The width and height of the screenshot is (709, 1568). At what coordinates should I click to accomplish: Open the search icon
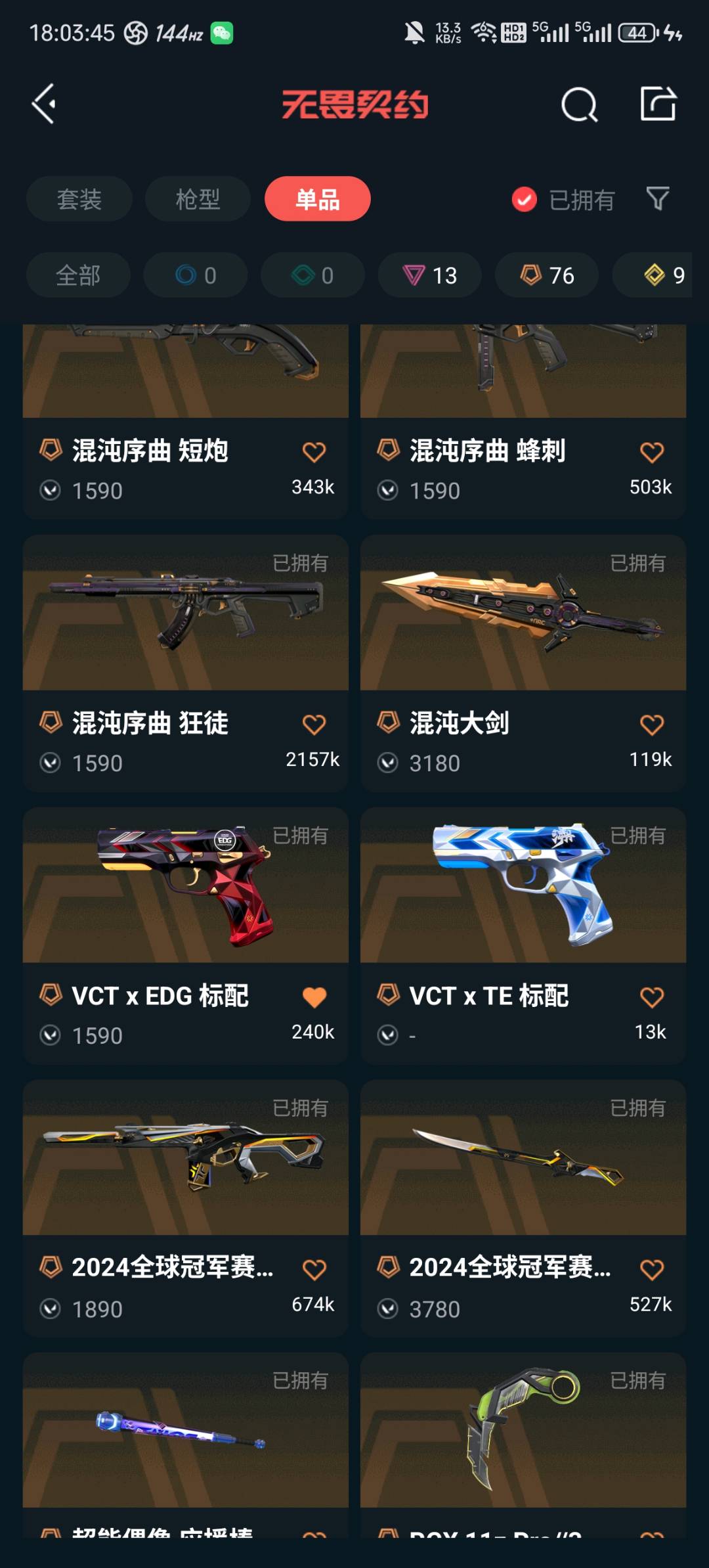[579, 104]
